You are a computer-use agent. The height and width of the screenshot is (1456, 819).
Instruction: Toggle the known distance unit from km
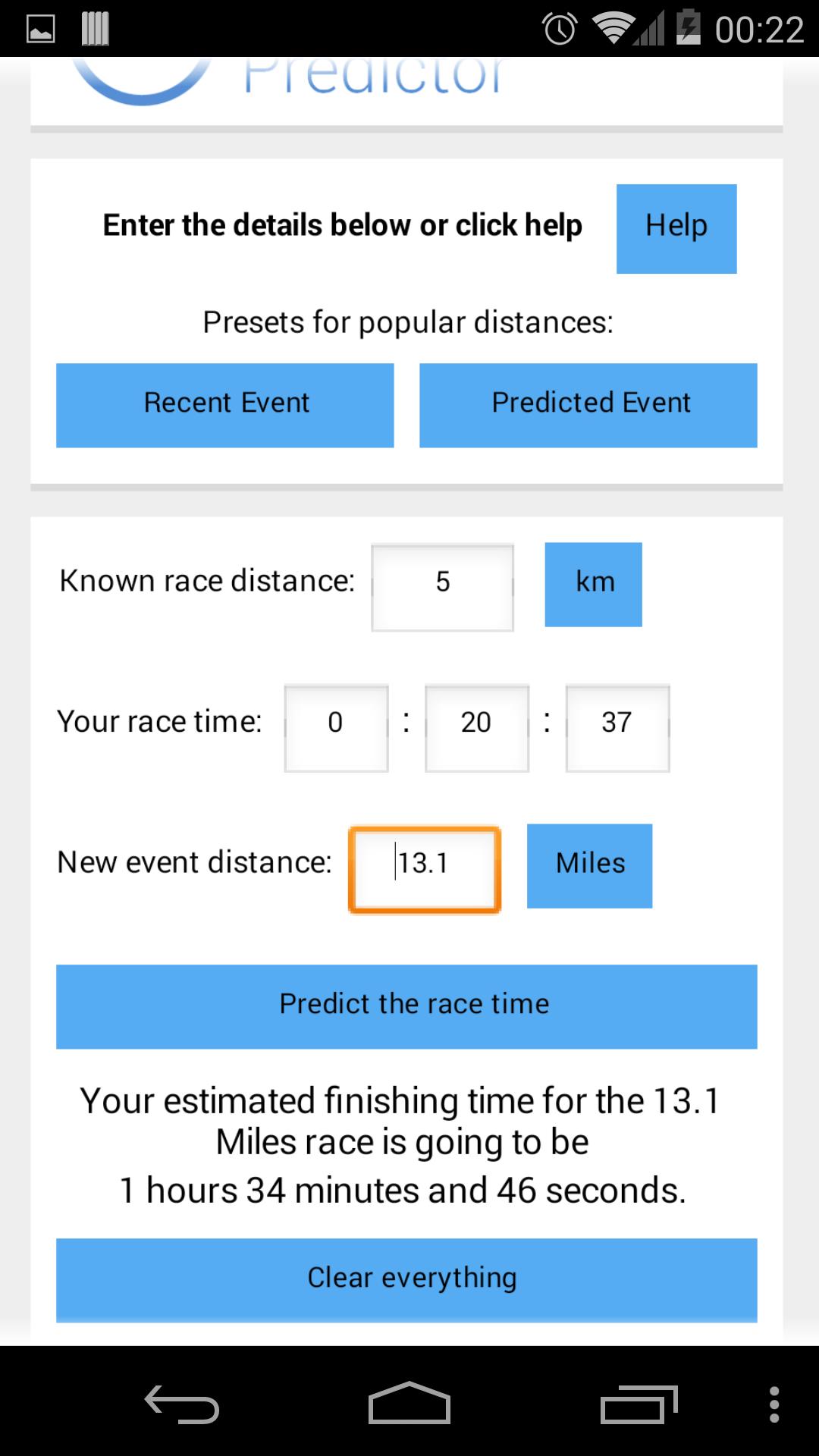593,582
